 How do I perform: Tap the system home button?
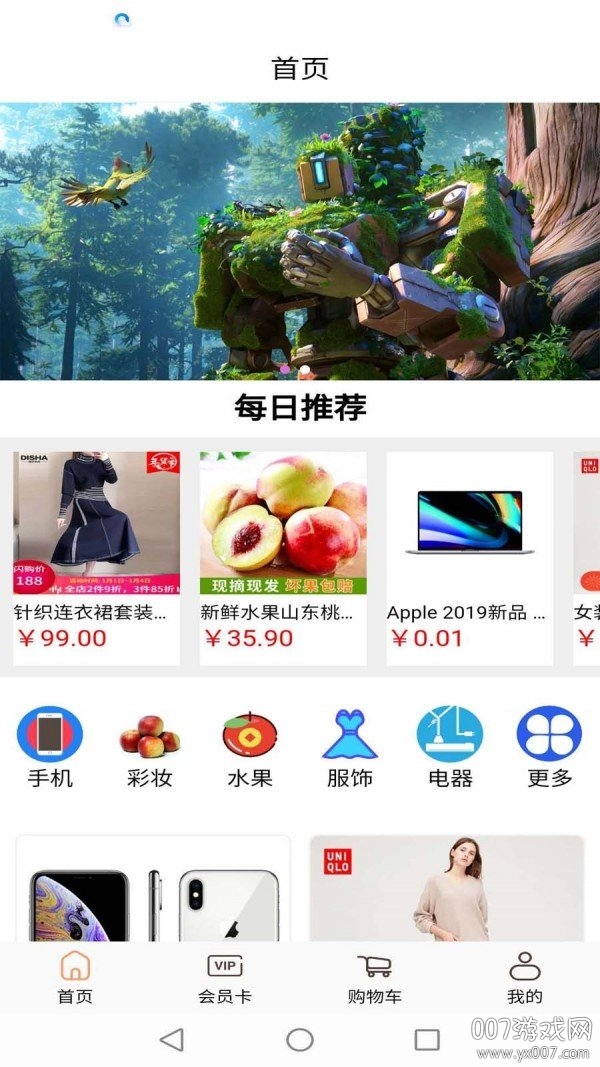pyautogui.click(x=300, y=1039)
